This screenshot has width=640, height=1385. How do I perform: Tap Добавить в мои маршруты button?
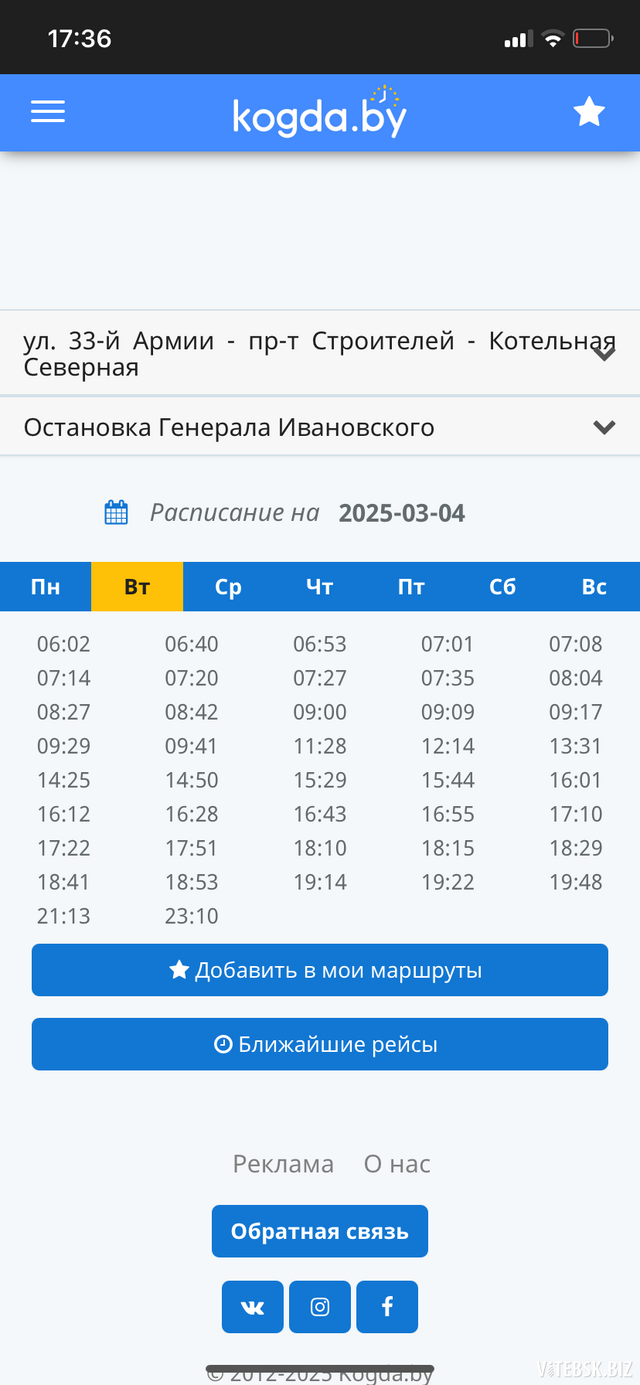coord(320,970)
